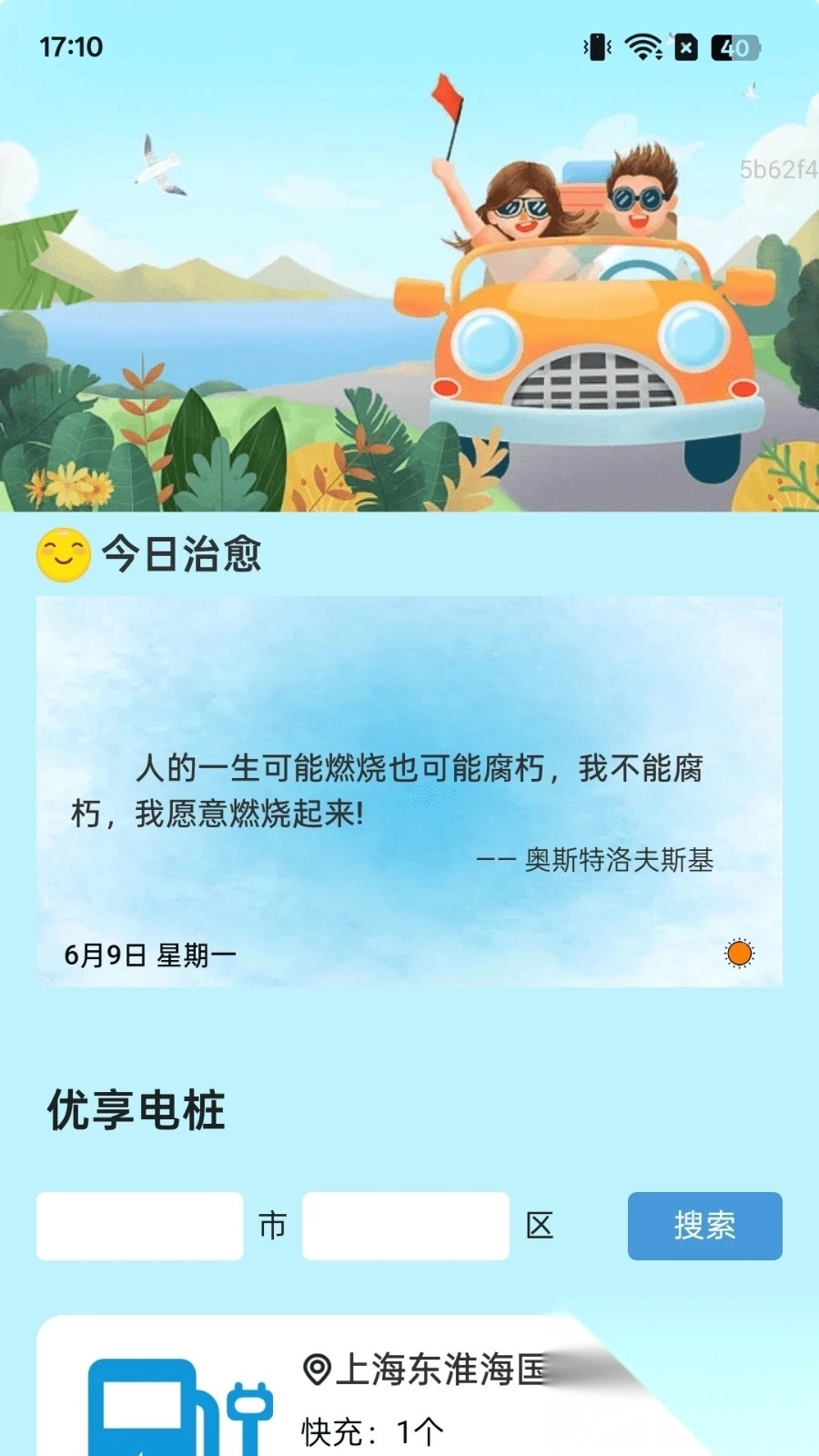Tap the 搜索 search button
The image size is (819, 1456).
pyautogui.click(x=705, y=1226)
